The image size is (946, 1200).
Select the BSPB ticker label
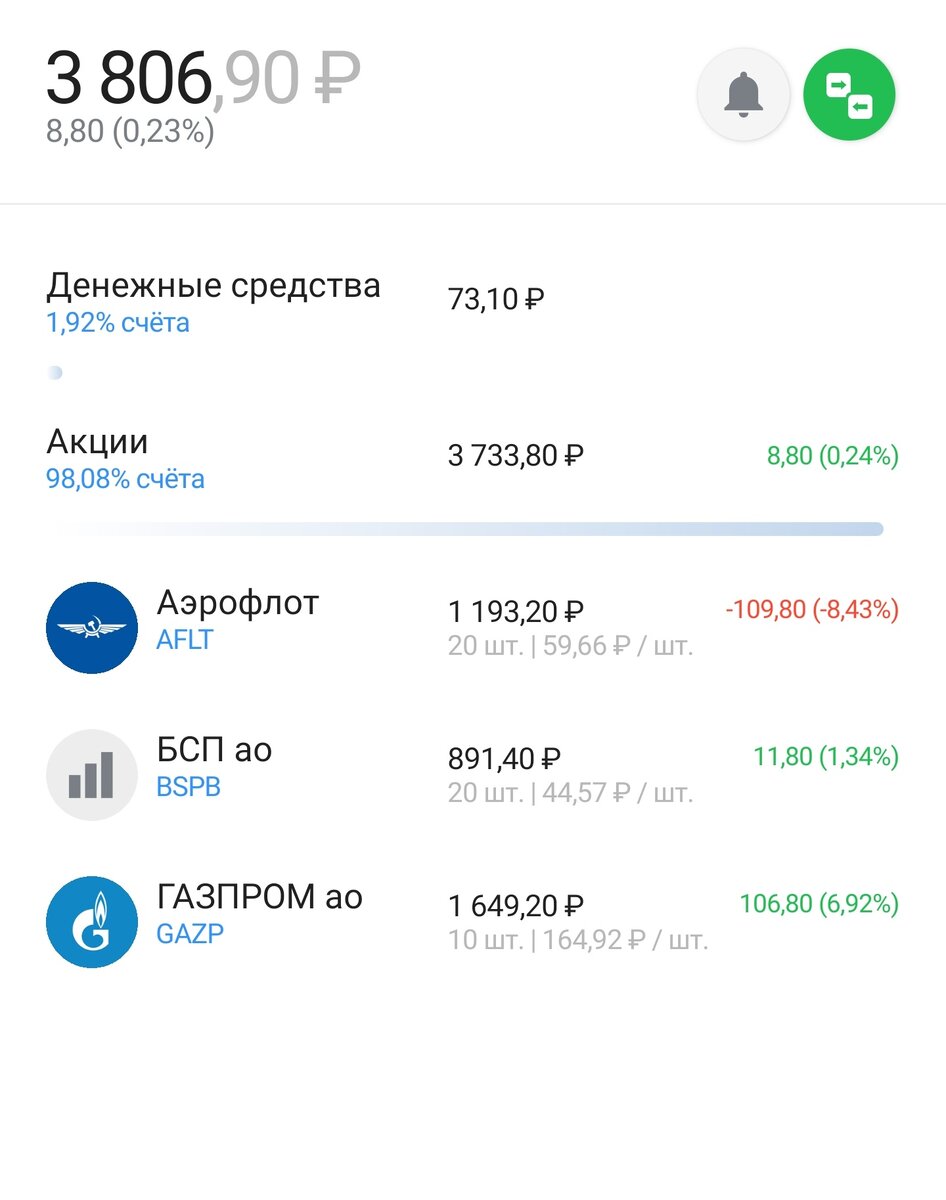[190, 788]
